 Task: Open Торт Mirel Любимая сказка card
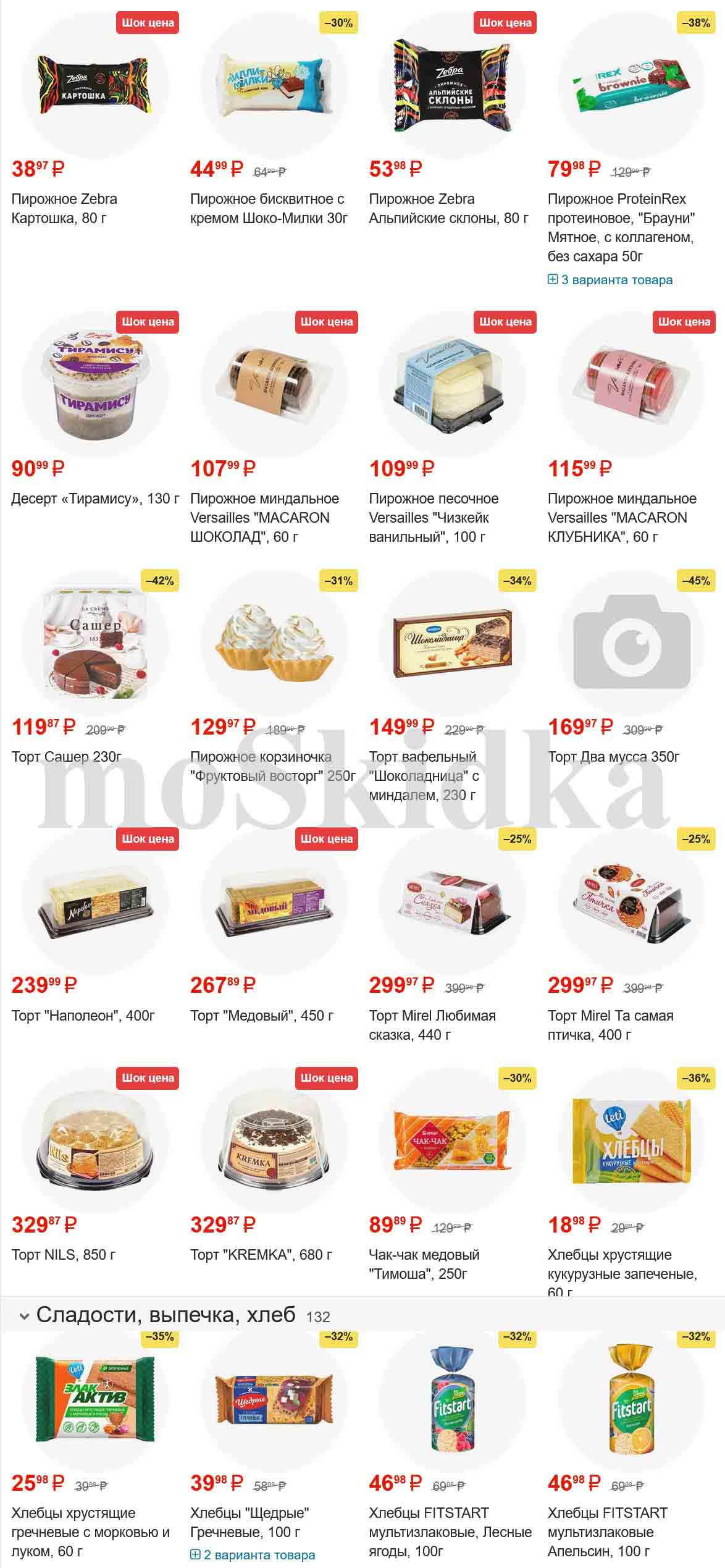pos(432,1025)
